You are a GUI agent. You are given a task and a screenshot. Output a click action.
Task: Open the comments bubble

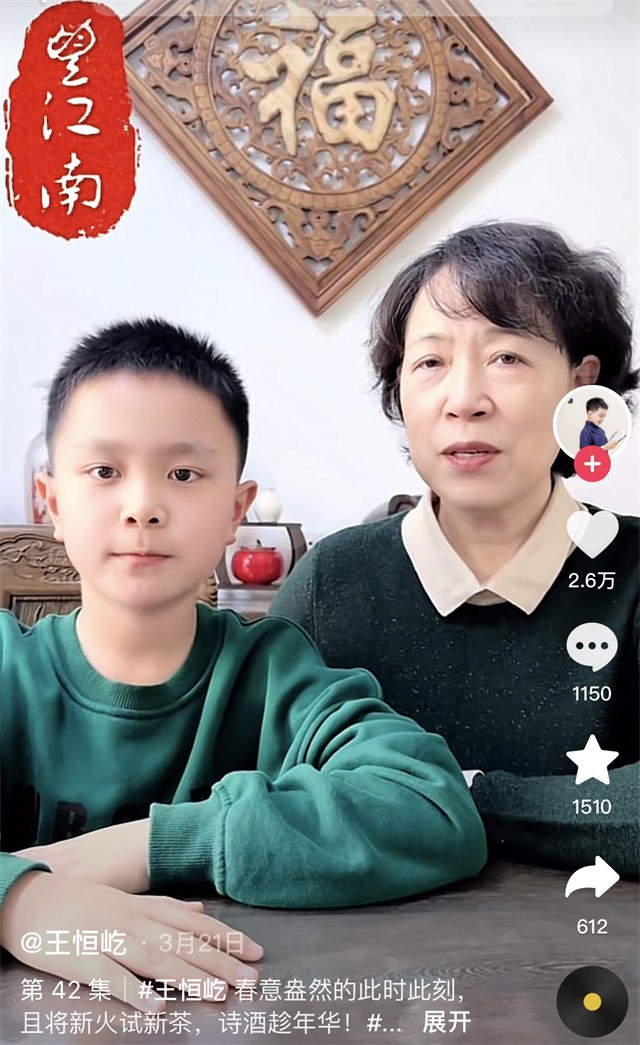click(592, 647)
